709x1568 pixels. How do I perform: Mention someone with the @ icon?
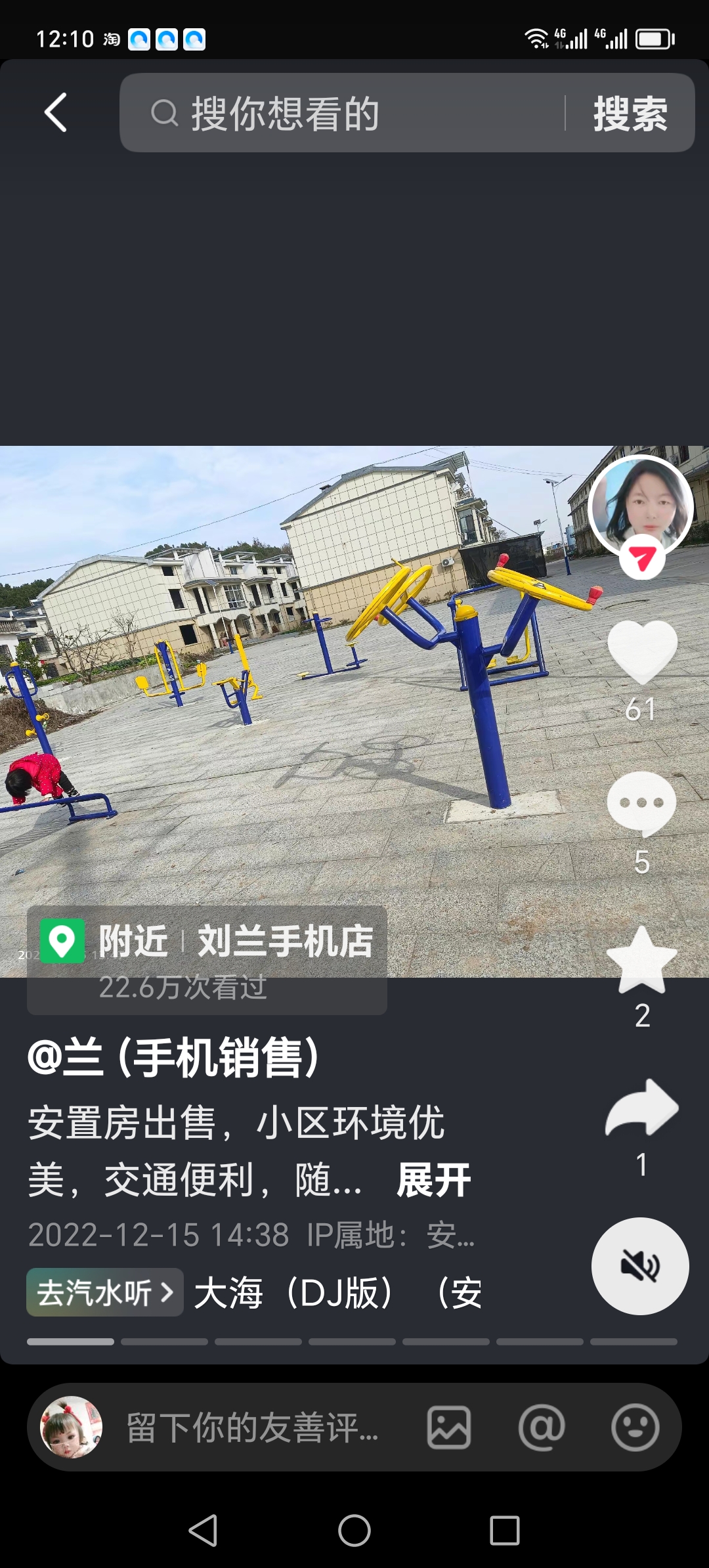click(542, 1427)
